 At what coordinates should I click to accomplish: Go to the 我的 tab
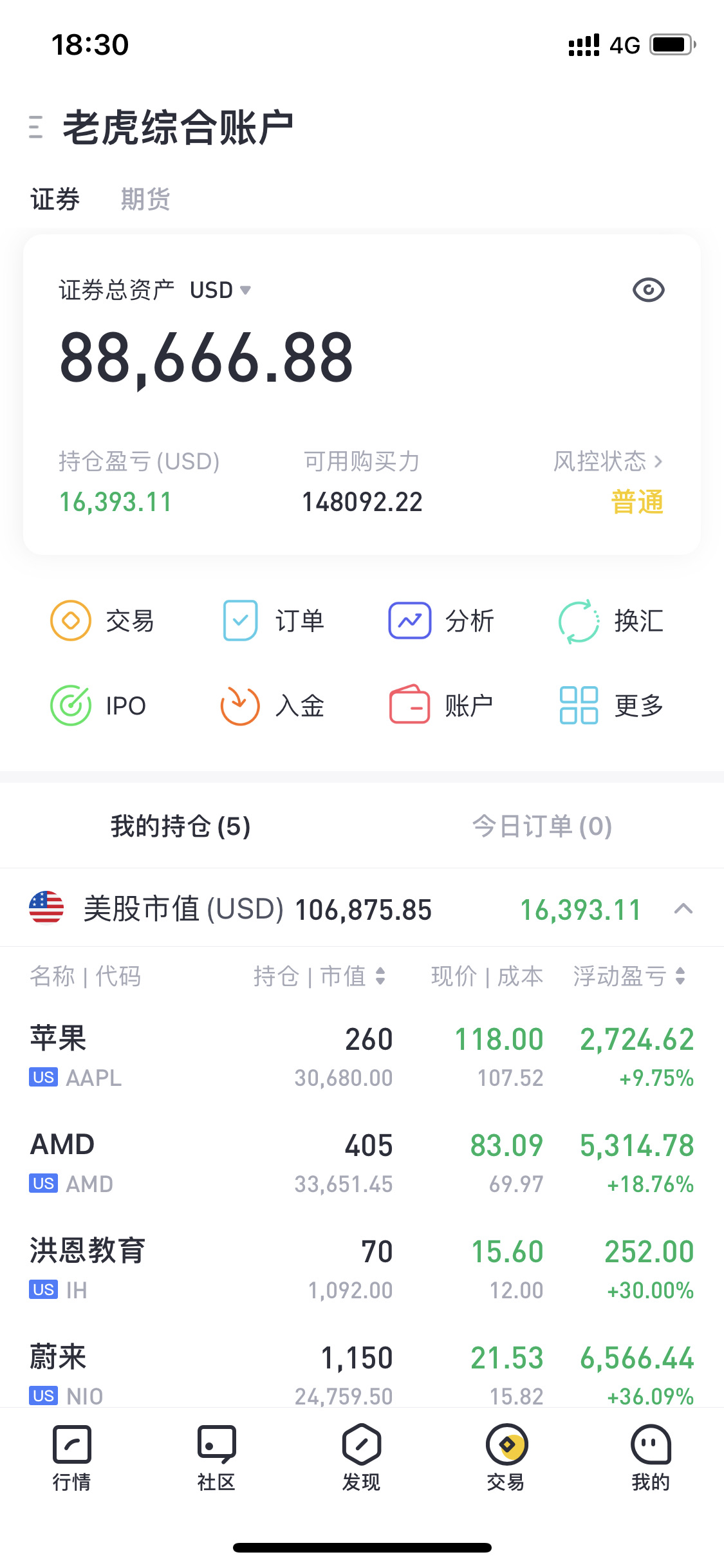651,1457
